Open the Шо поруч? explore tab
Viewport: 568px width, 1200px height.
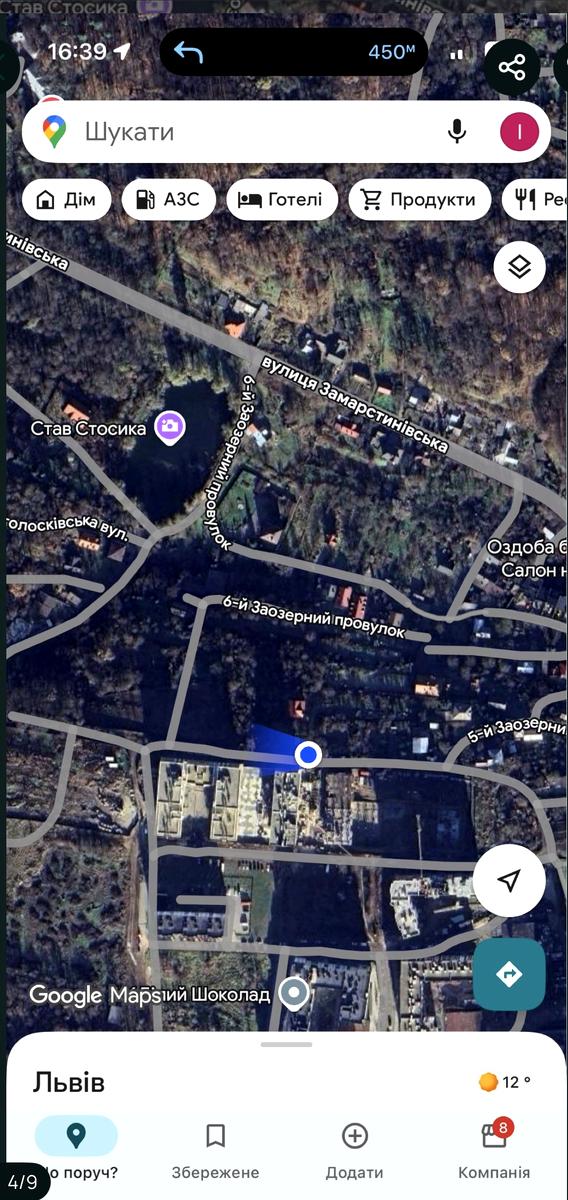tap(76, 1150)
